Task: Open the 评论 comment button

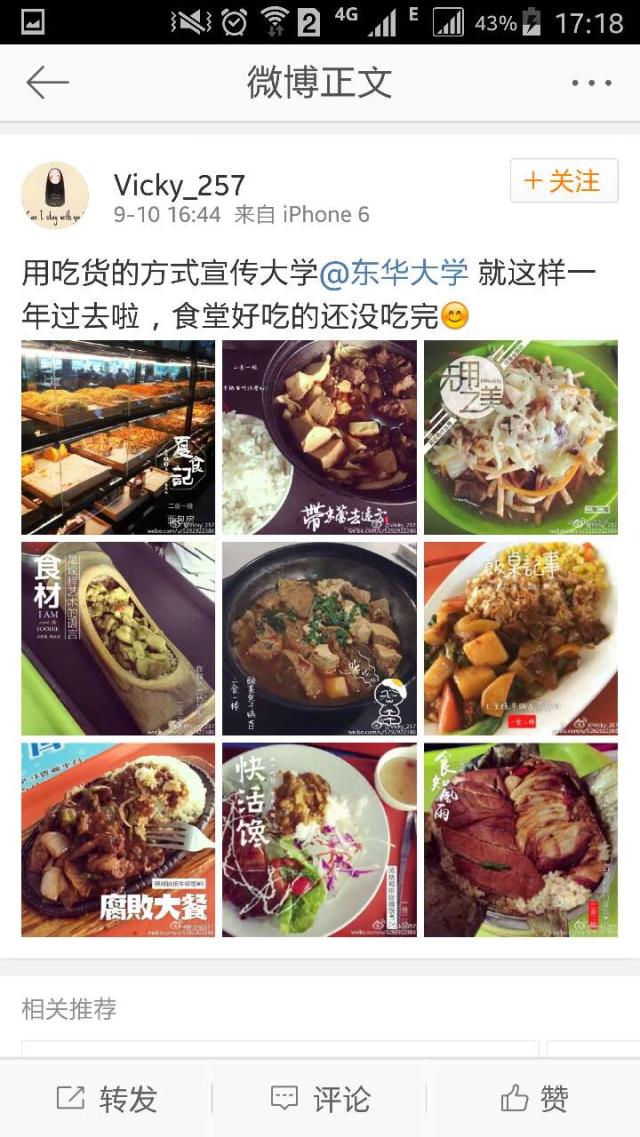Action: click(x=320, y=1099)
